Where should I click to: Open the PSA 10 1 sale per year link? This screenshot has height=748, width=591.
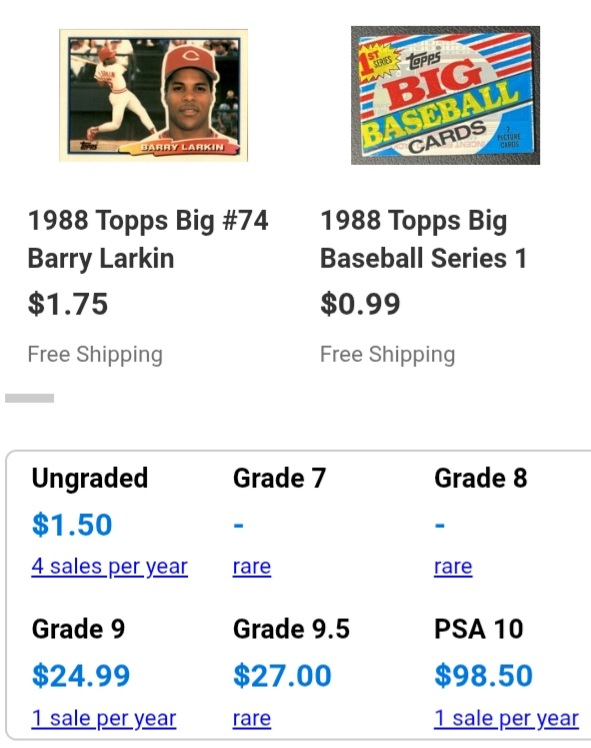pos(507,718)
